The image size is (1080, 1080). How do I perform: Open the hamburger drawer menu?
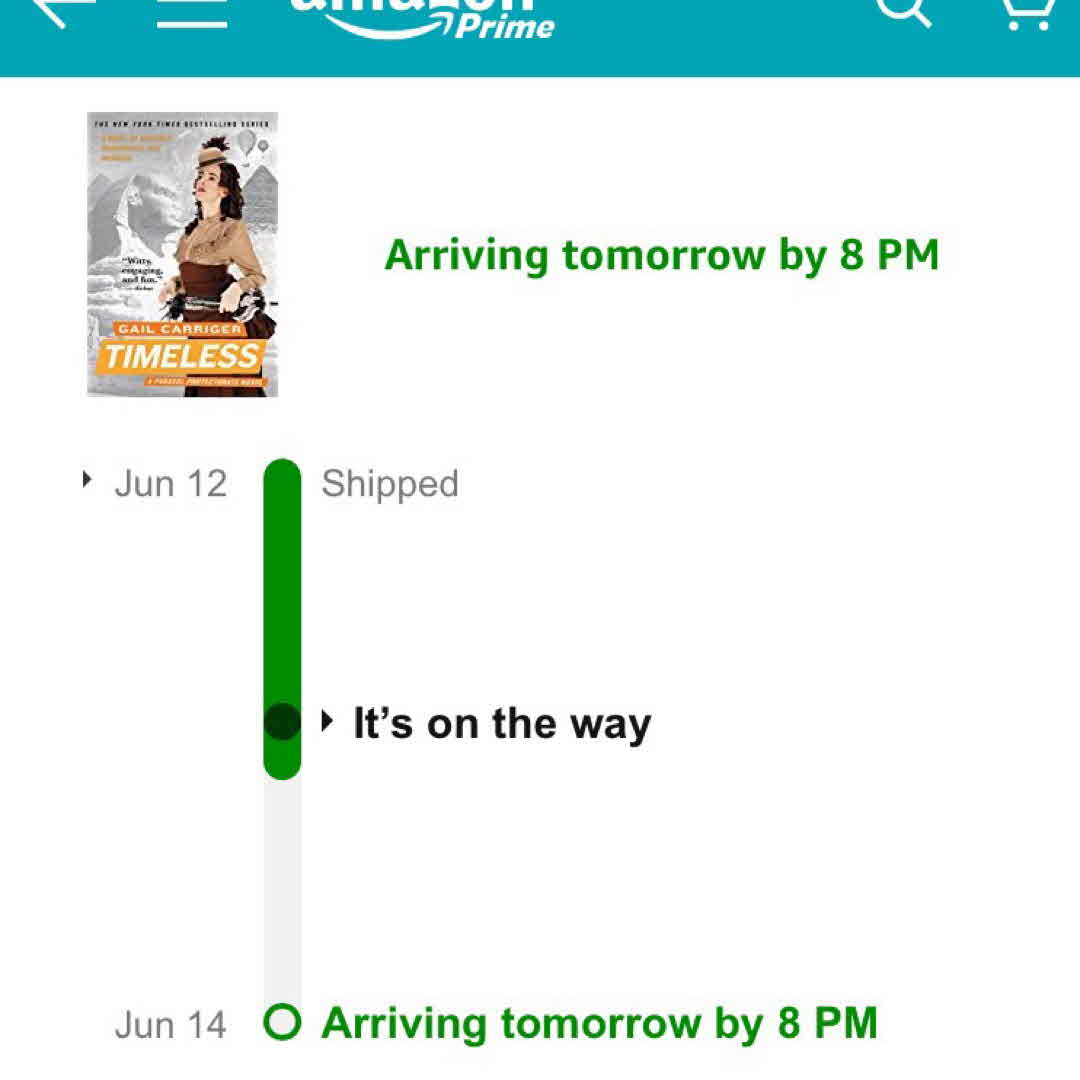(192, 12)
